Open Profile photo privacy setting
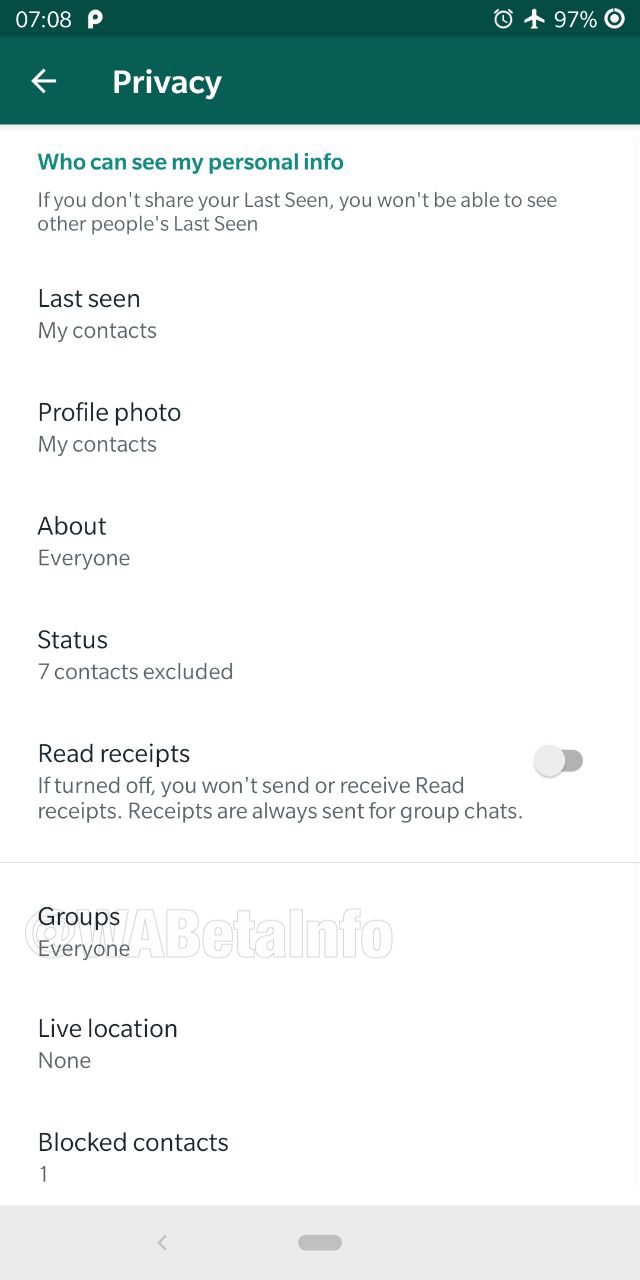This screenshot has width=640, height=1280. point(320,428)
